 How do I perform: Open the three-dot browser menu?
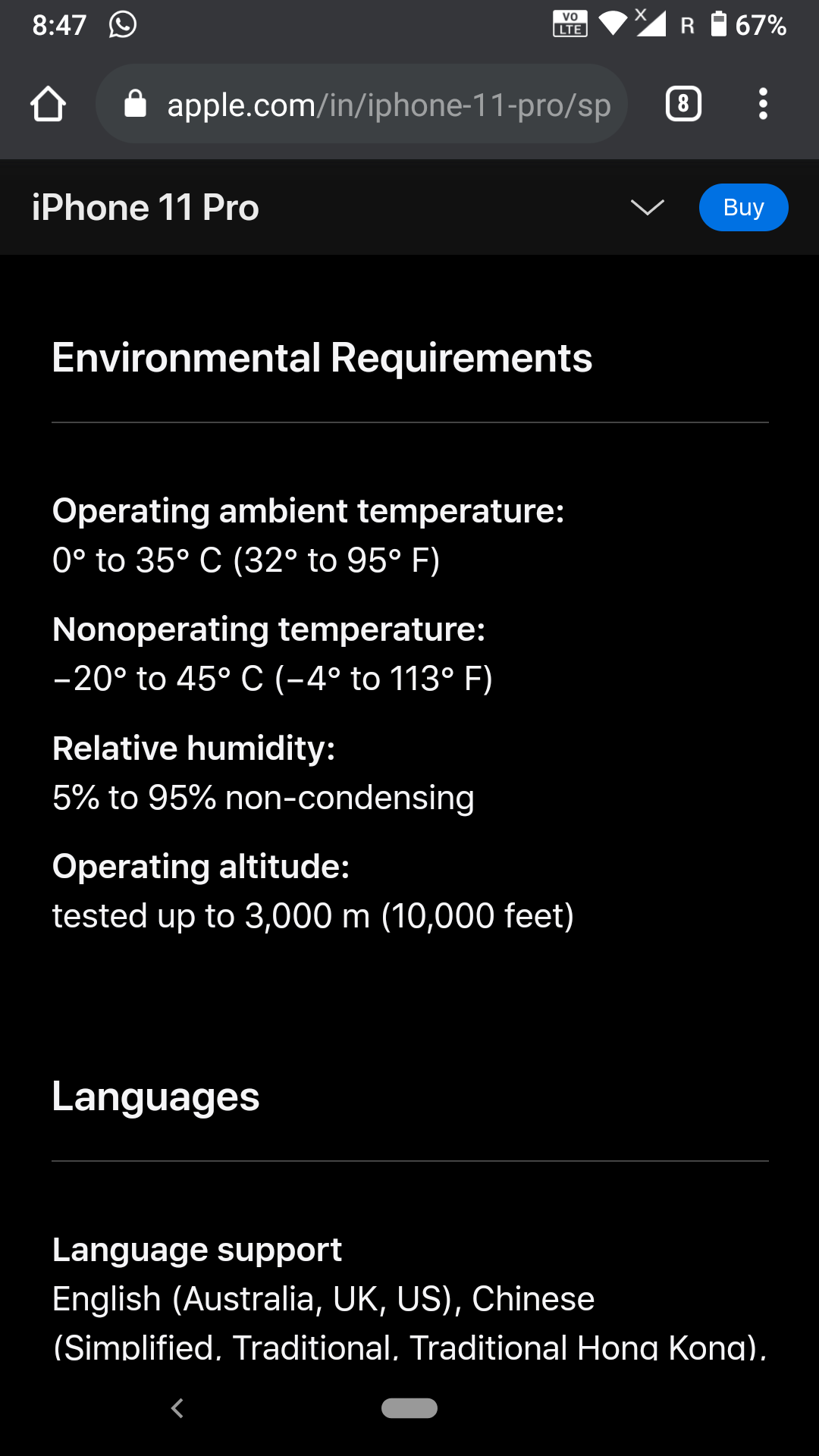[763, 104]
